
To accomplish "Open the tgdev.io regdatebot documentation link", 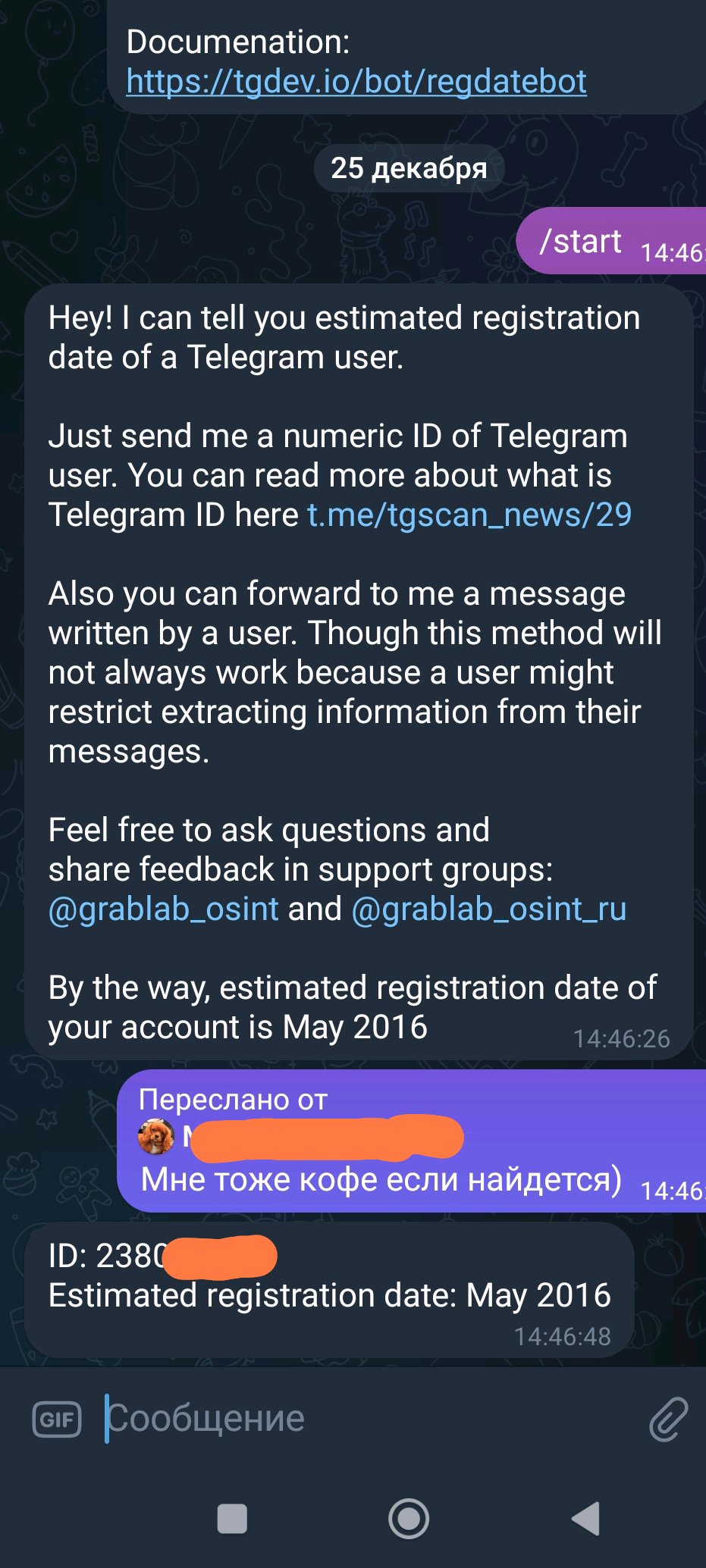I will (x=356, y=82).
